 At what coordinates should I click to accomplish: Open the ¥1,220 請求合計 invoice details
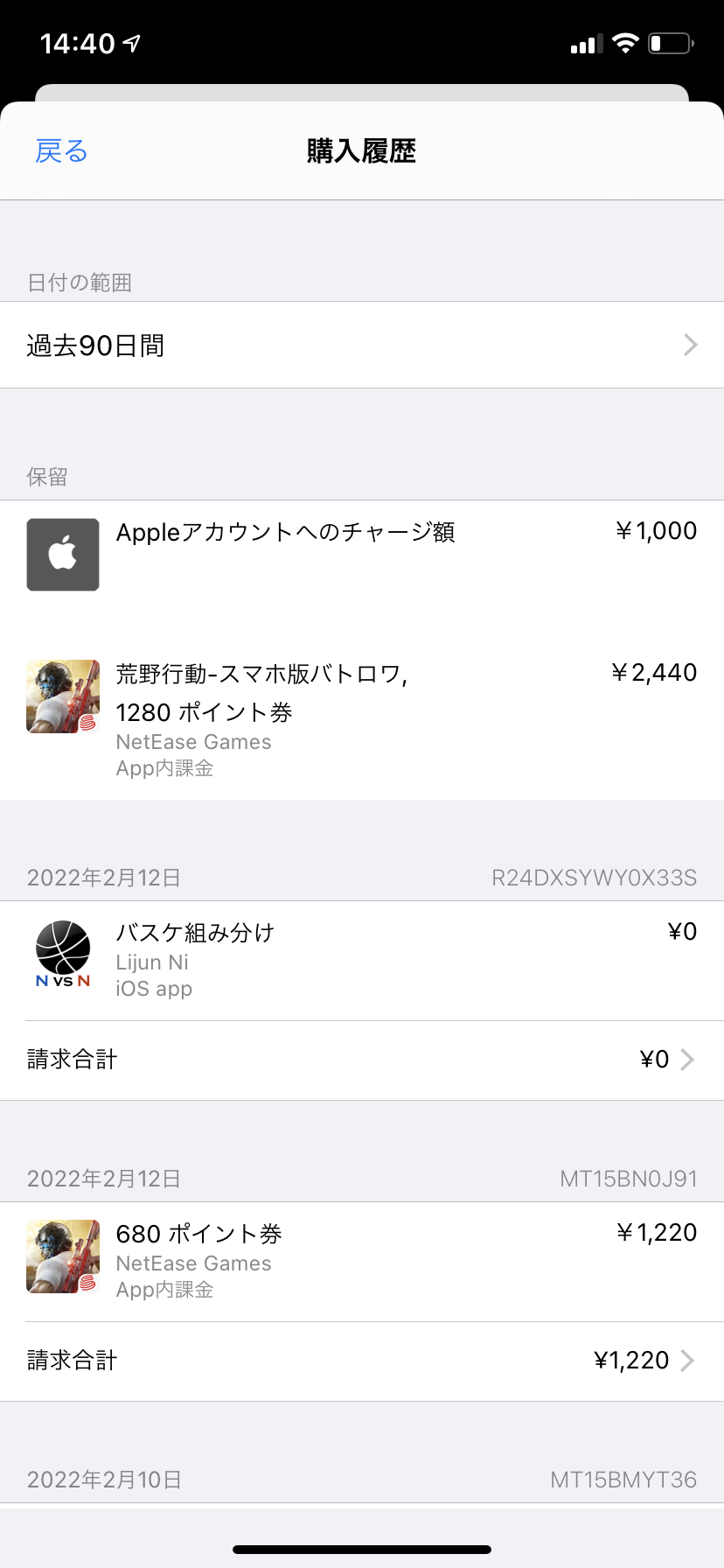[x=362, y=1361]
